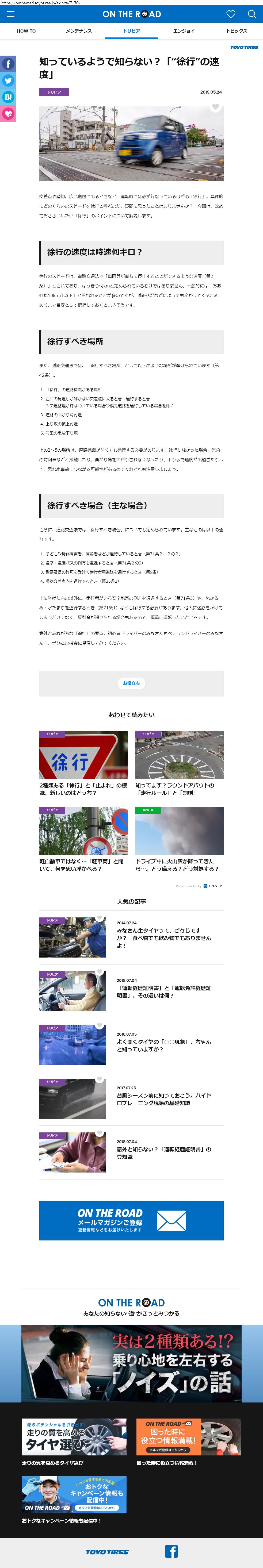Switch to the HOW TO tab
The image size is (263, 1568).
(26, 31)
